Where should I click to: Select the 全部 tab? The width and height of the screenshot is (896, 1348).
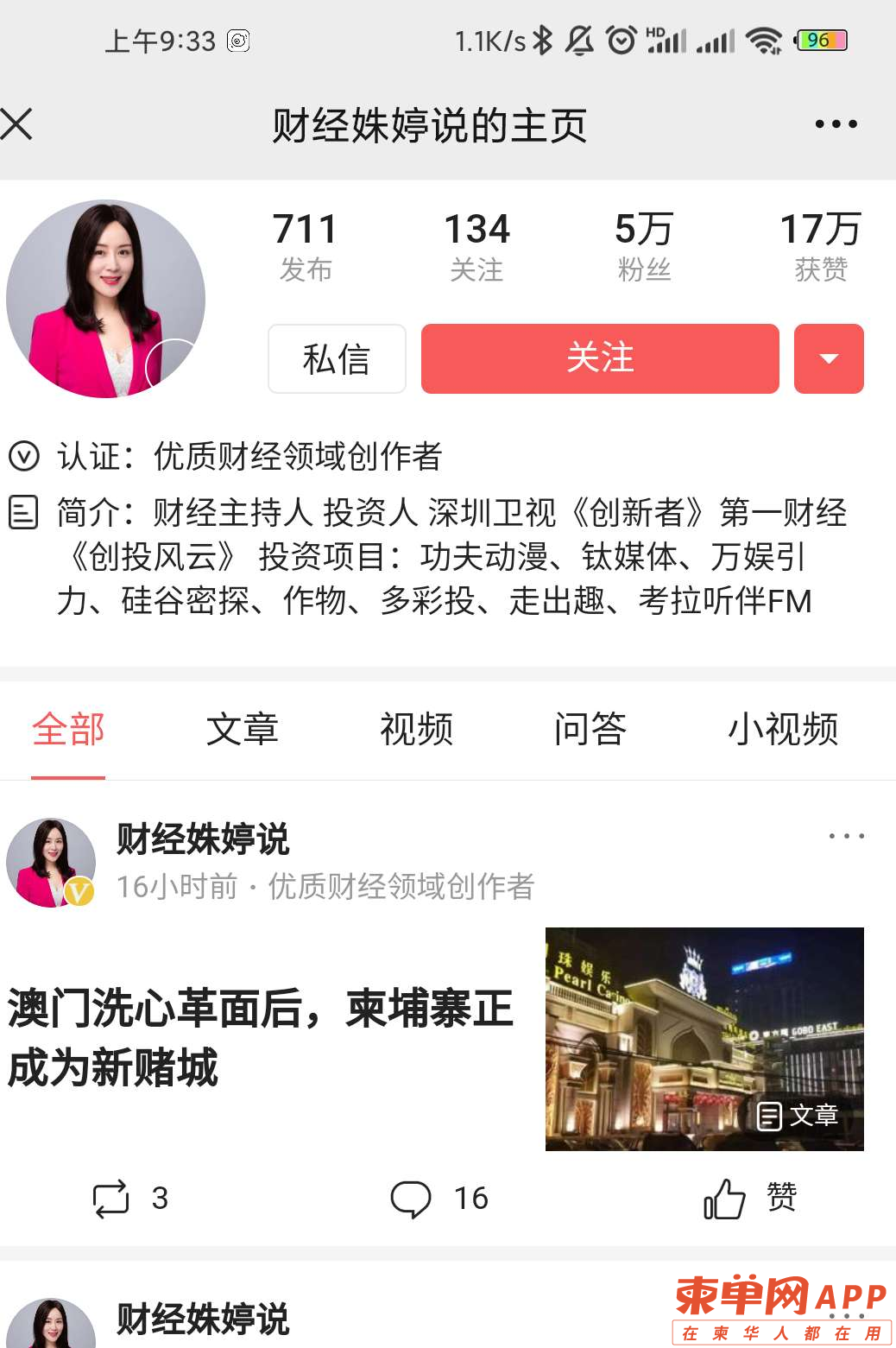coord(68,730)
